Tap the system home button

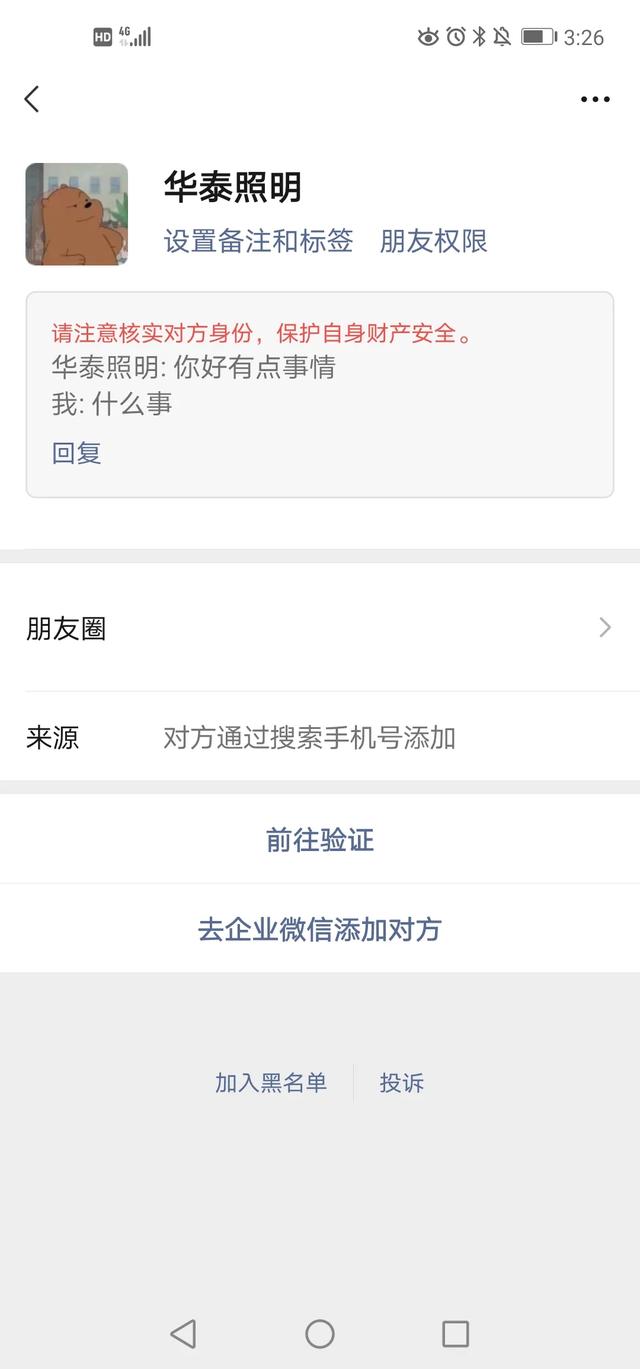[x=320, y=1333]
